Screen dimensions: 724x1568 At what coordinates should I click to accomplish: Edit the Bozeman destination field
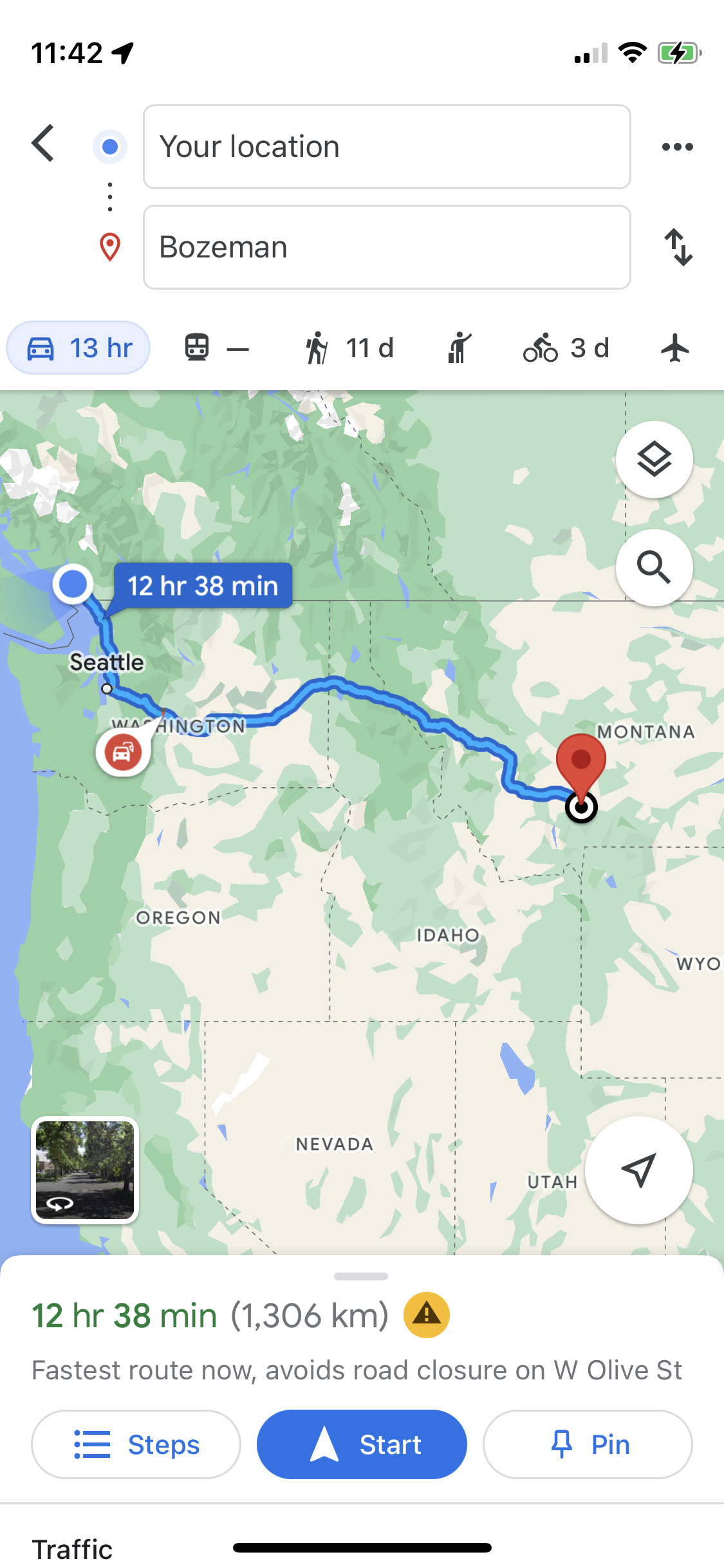point(386,247)
